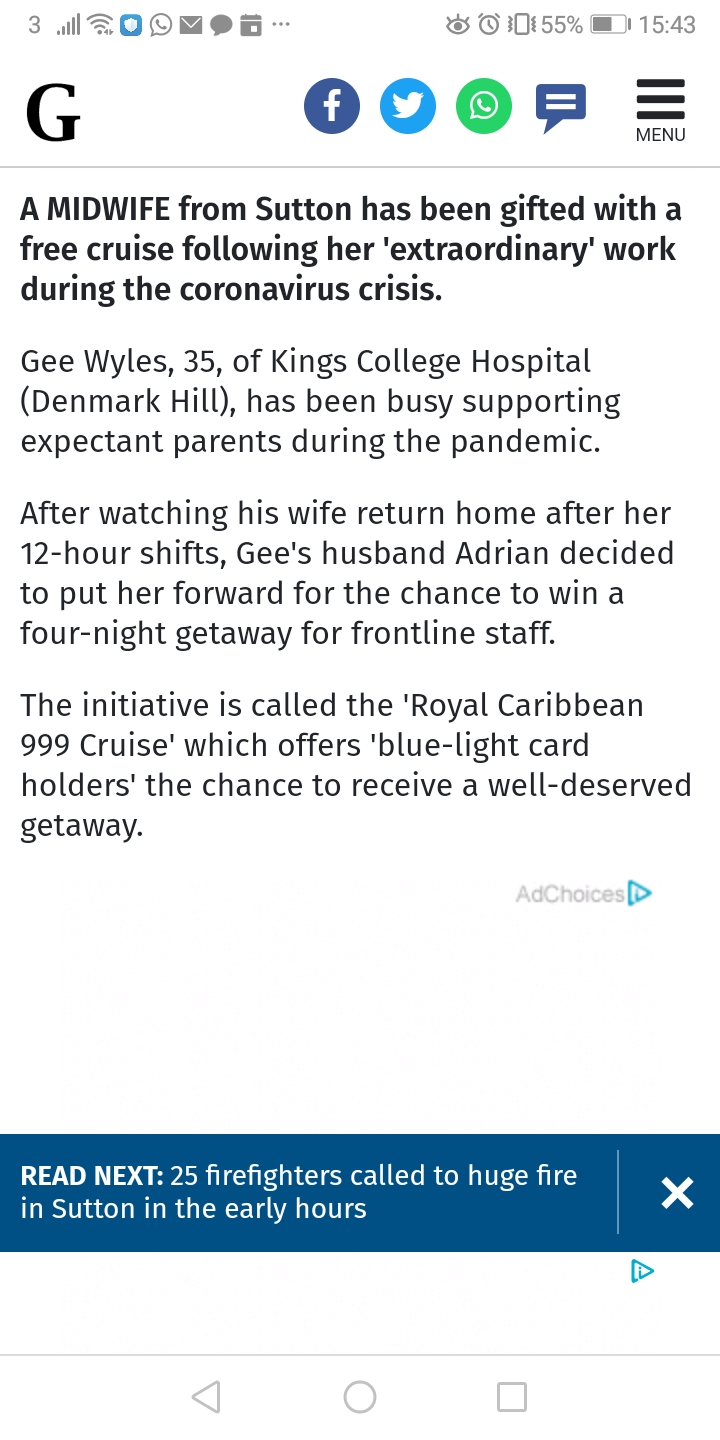The width and height of the screenshot is (720, 1440).
Task: Read next story about 25 firefighters
Action: 300,1192
